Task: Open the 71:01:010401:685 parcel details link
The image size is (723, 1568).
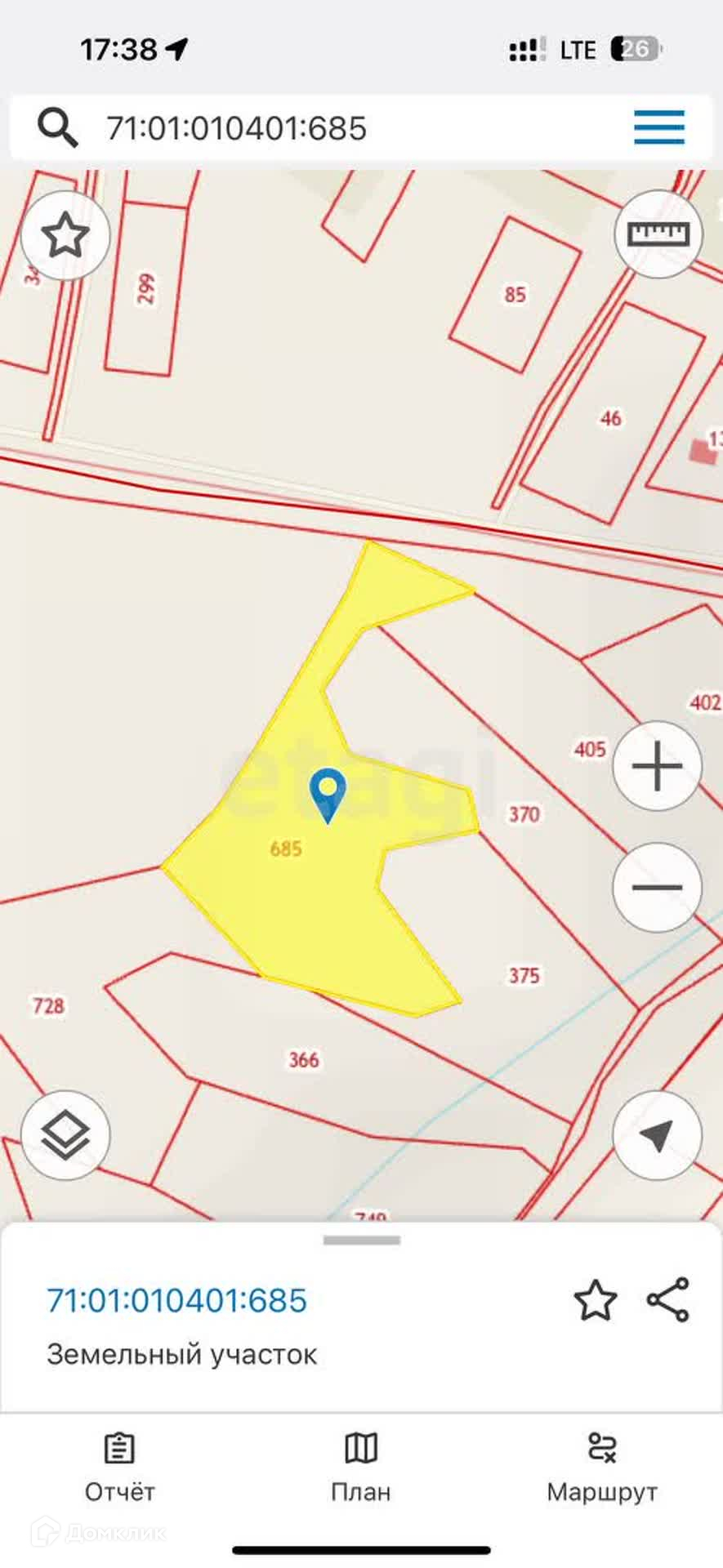Action: [x=177, y=1300]
